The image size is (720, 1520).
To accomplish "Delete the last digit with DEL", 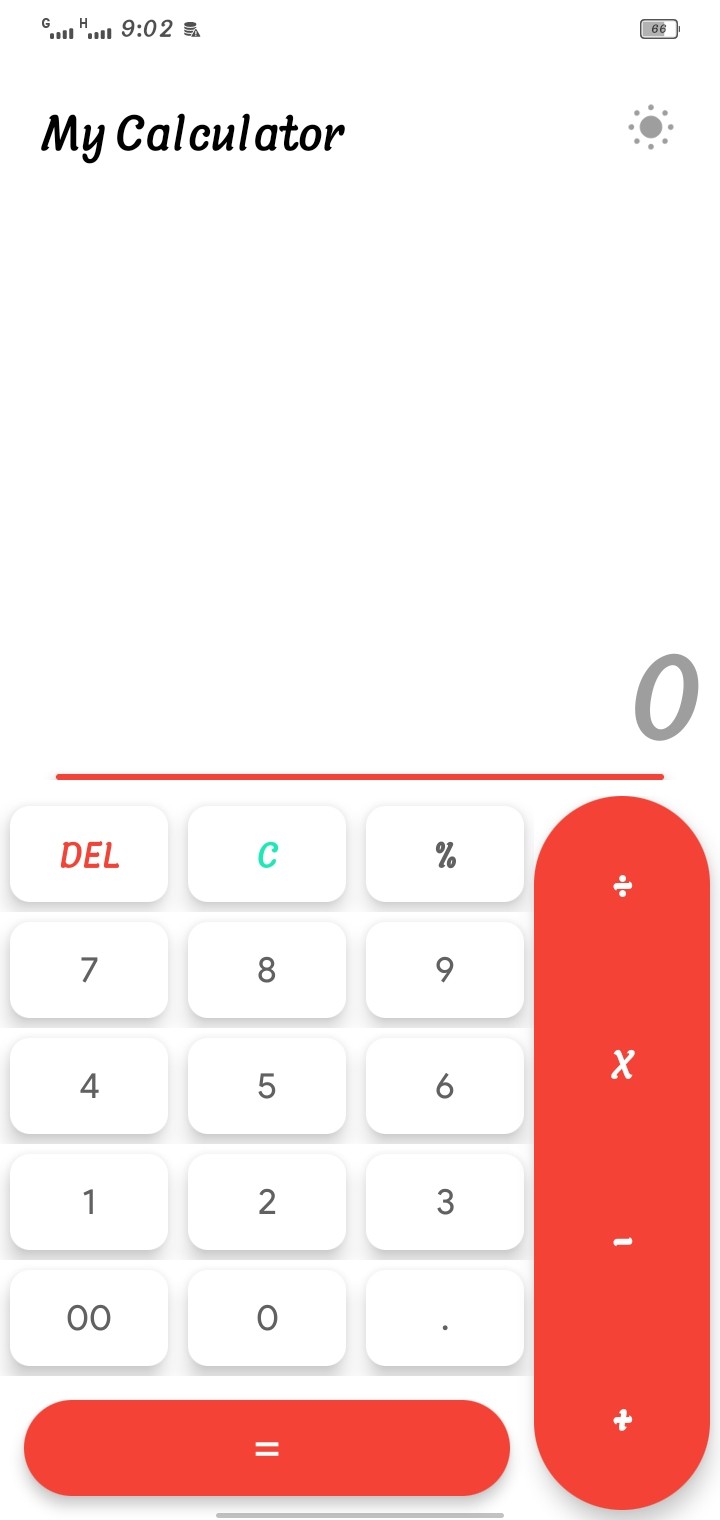I will click(89, 854).
